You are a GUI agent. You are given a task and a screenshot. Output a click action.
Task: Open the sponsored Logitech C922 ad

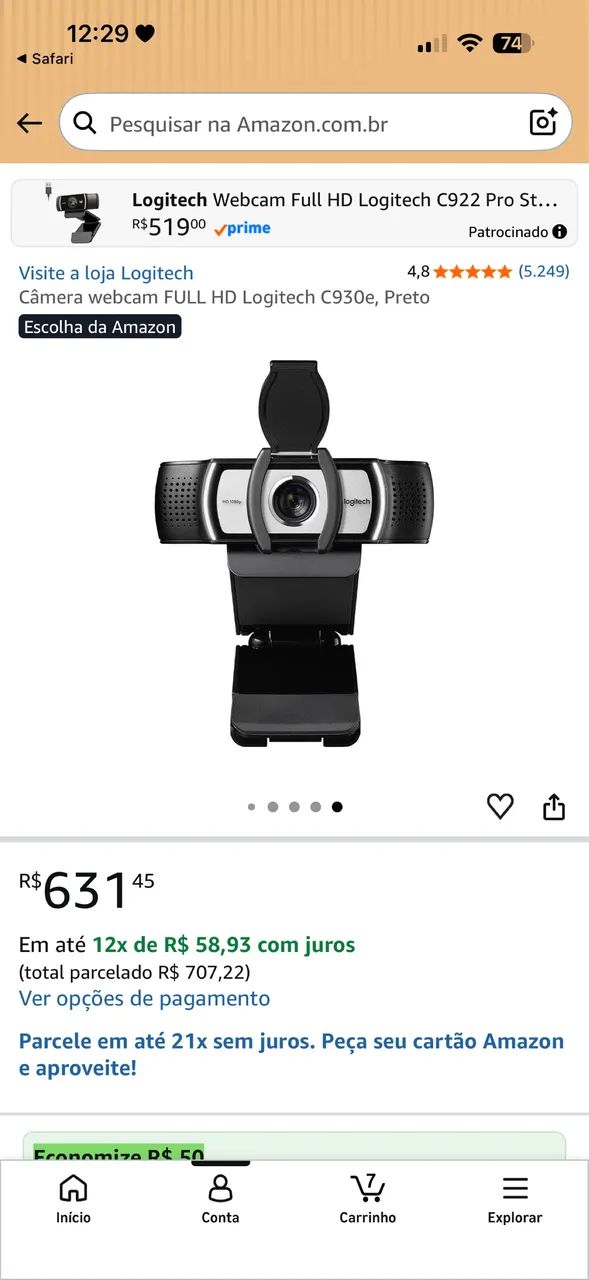(294, 213)
